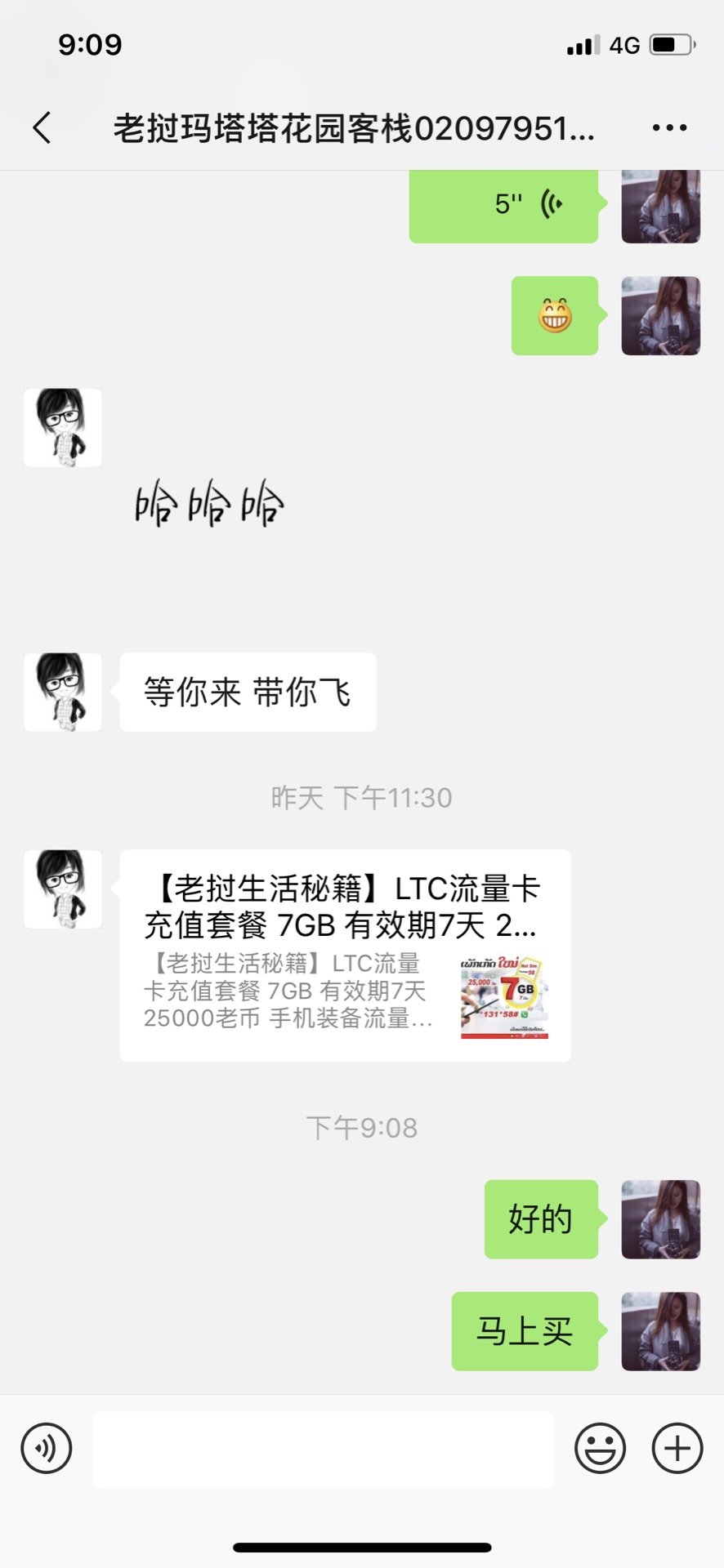
Task: Open the LTC流量卡 shared article card
Action: pos(345,955)
